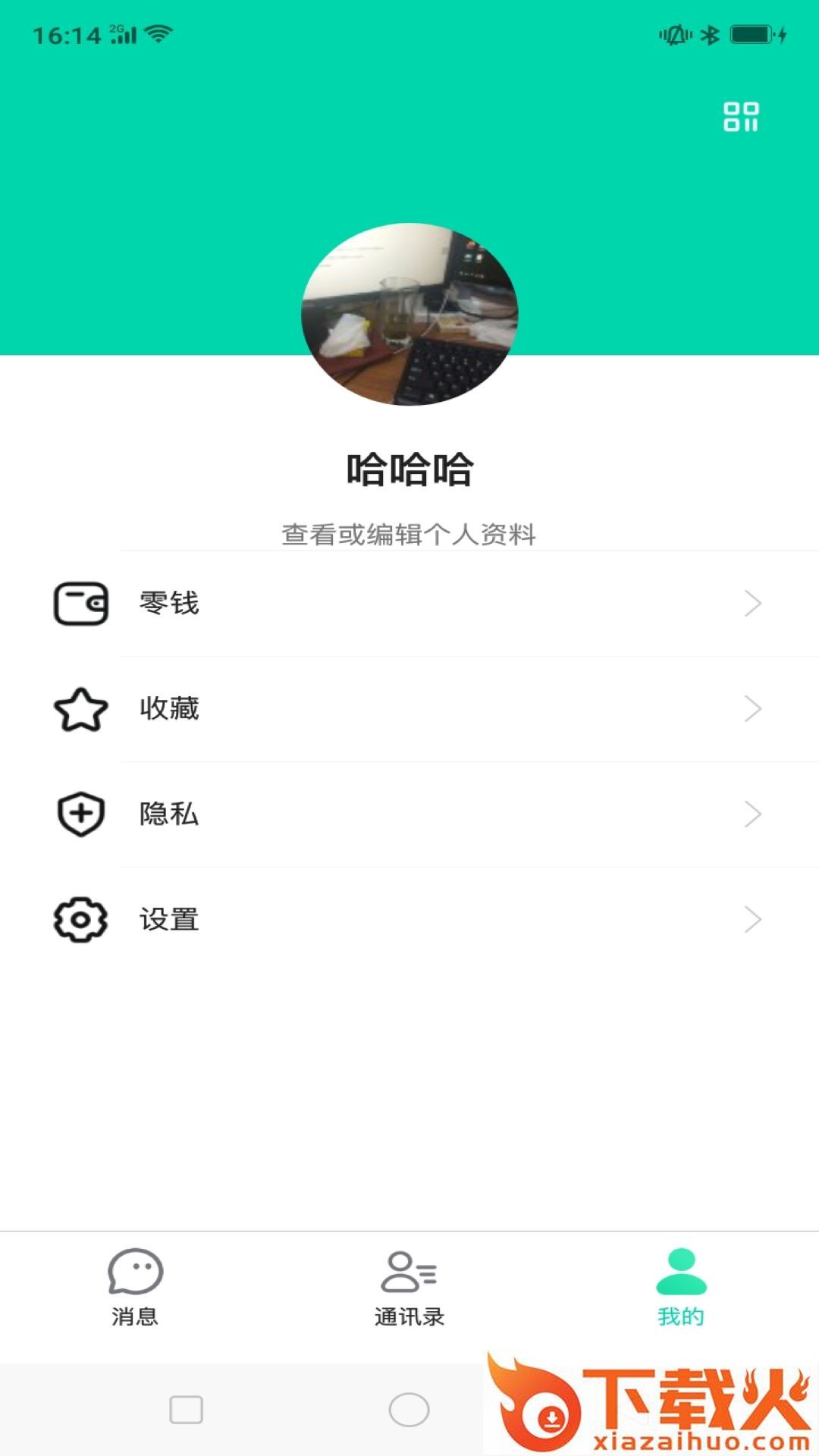Open the QR code icon
The height and width of the screenshot is (1456, 819).
741,117
